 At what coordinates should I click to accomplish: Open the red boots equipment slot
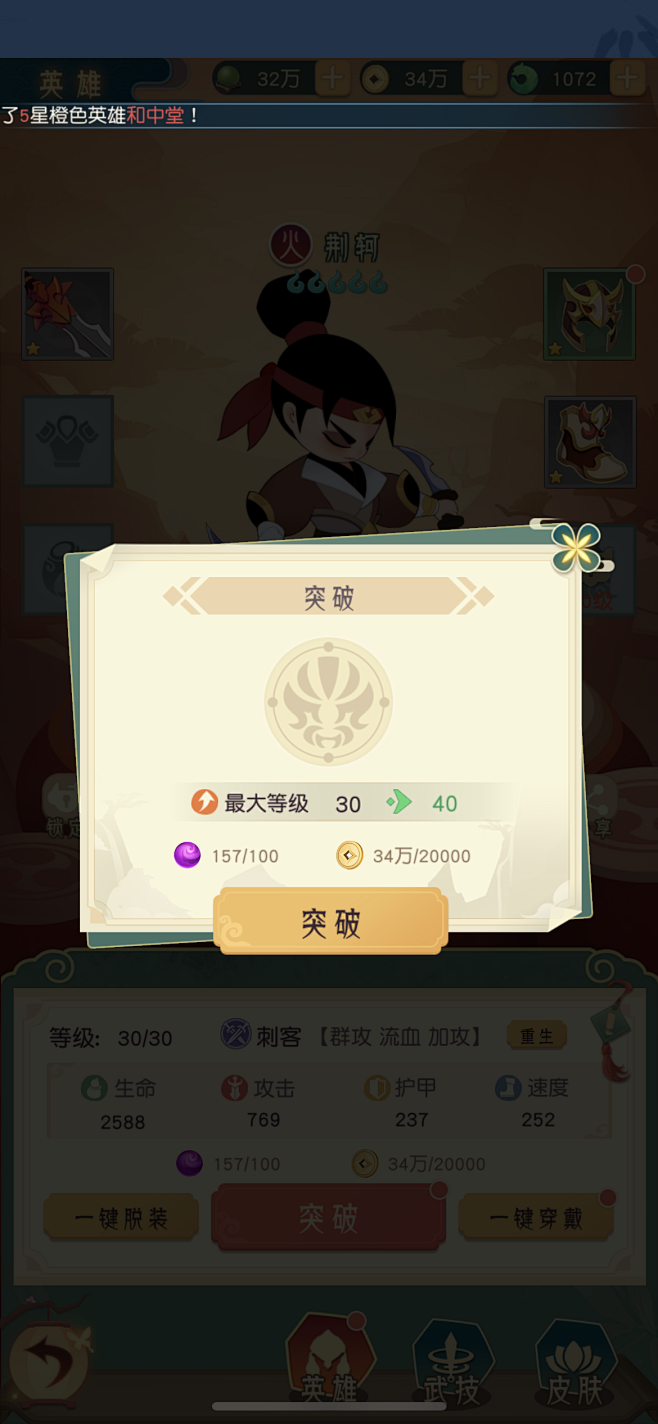point(590,442)
